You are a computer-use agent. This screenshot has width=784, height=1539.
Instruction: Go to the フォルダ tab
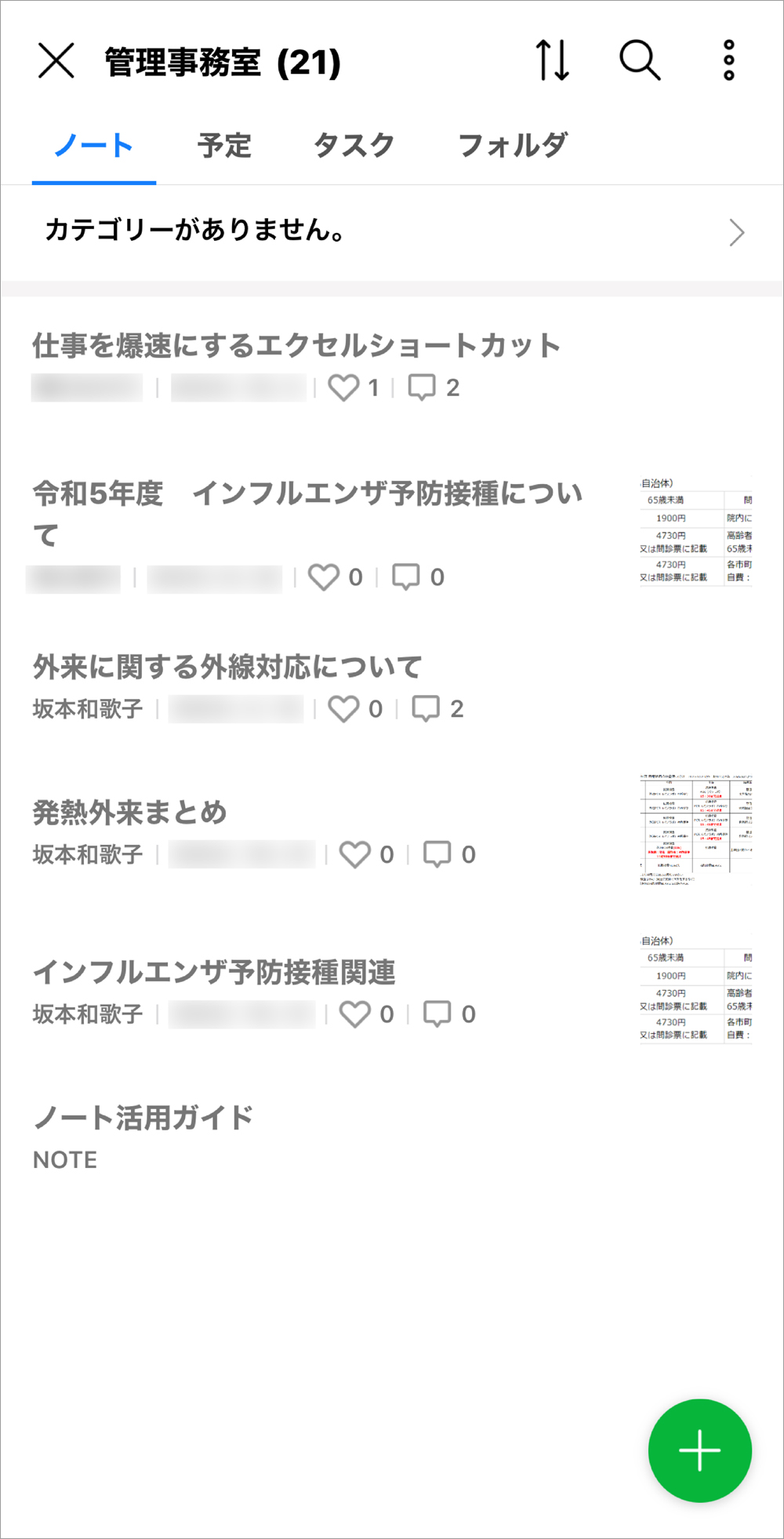(512, 146)
